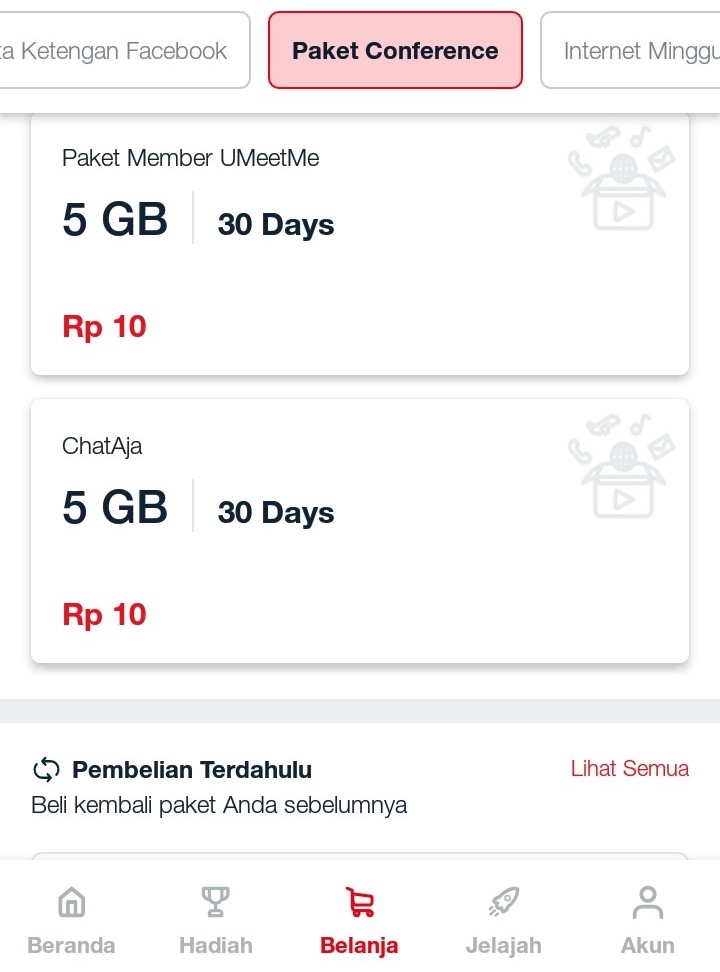
Task: Click the red Belanja shopping cart icon
Action: (x=359, y=900)
